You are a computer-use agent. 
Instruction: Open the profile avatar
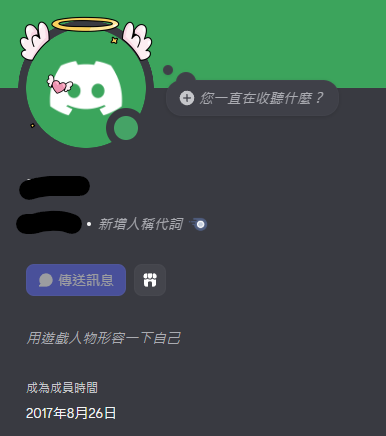86,88
